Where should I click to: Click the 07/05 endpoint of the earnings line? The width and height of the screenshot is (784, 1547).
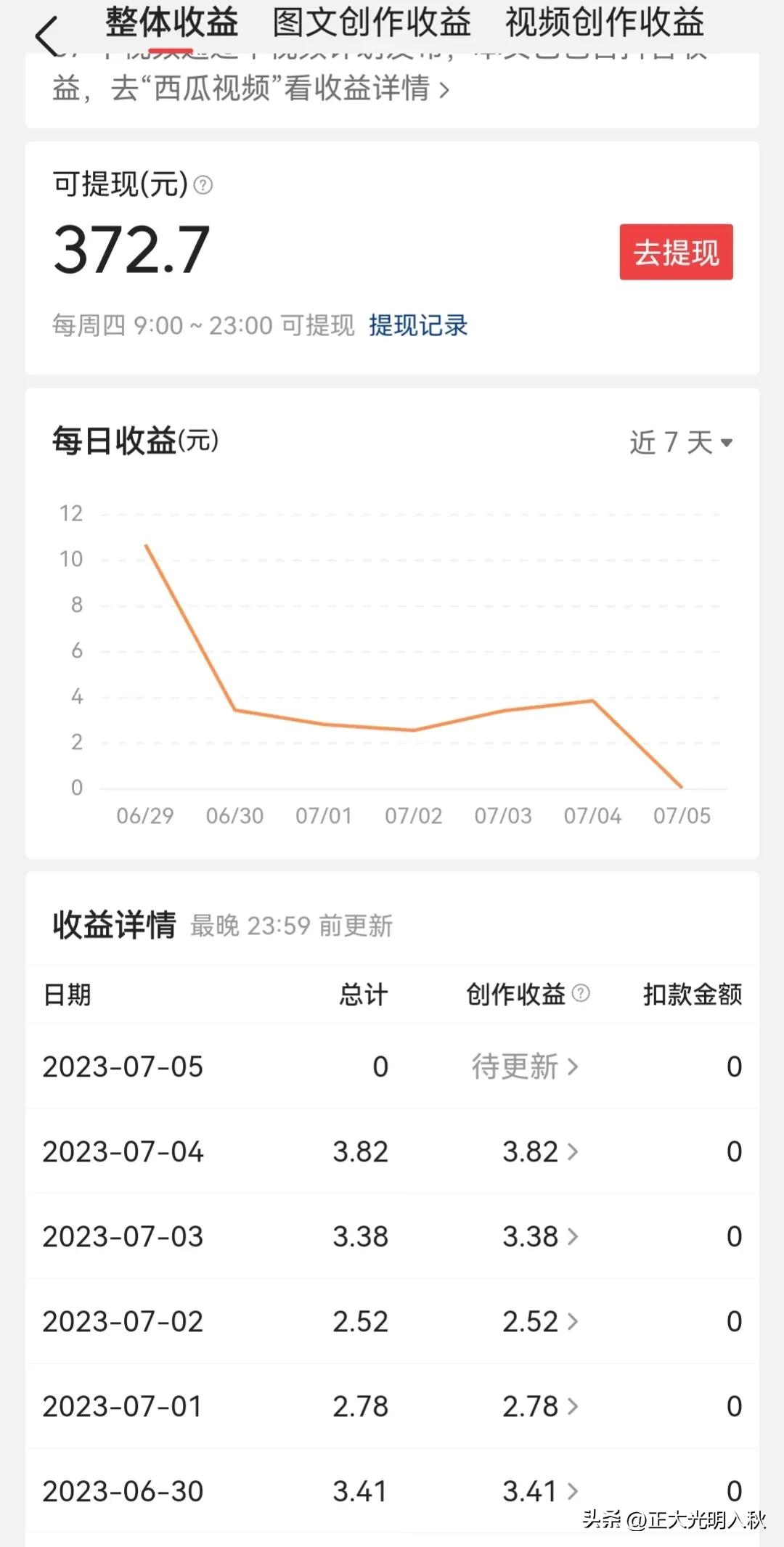(681, 786)
